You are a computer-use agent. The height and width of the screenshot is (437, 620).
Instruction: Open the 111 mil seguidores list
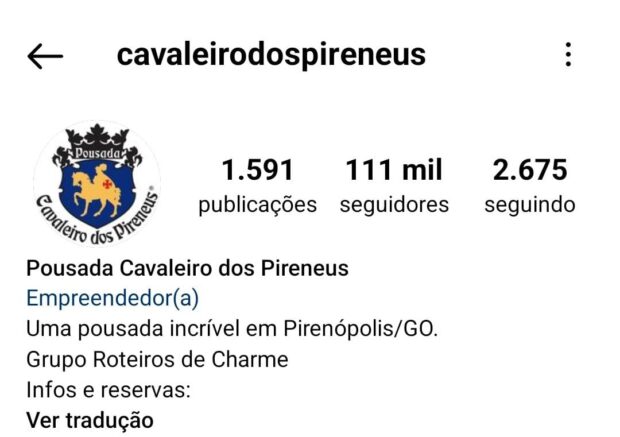tap(394, 185)
